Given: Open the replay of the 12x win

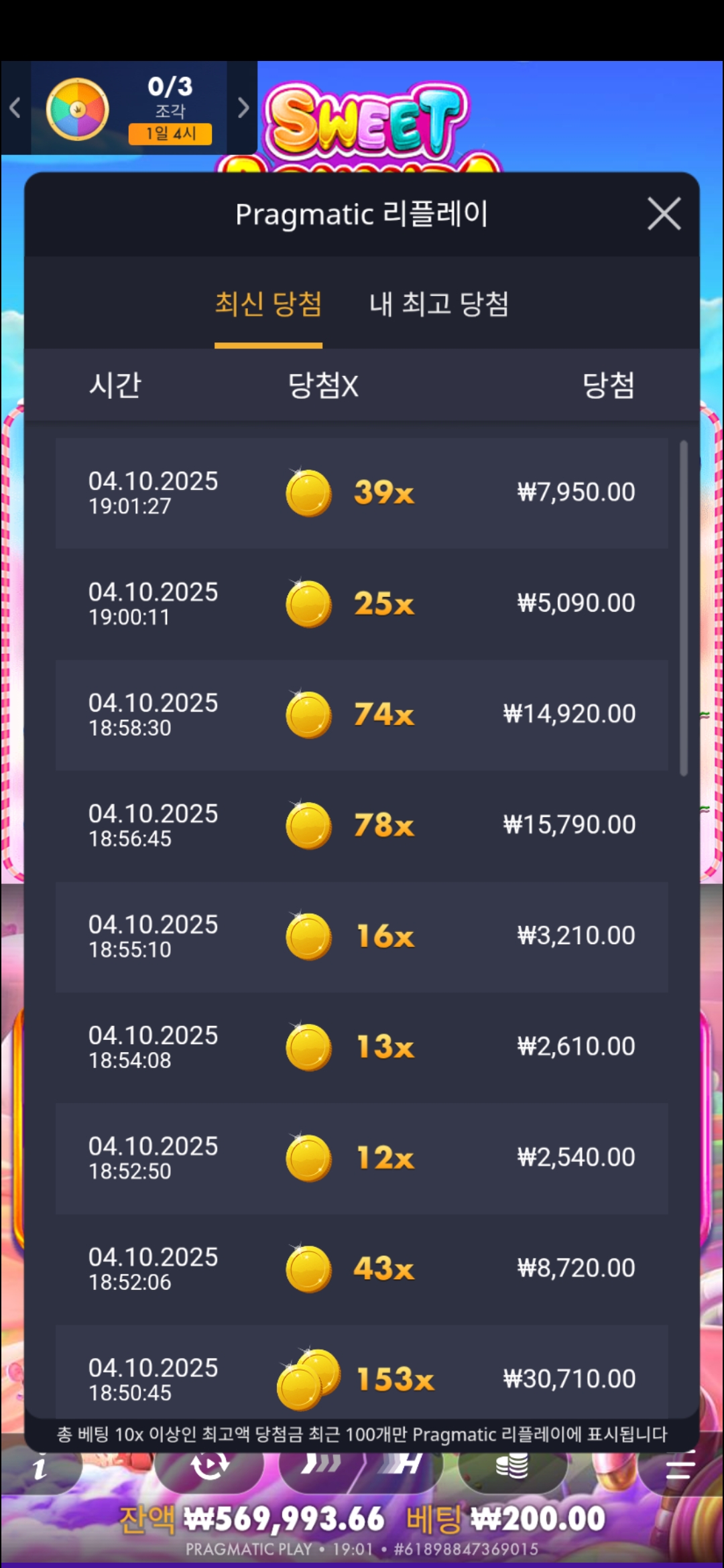Looking at the screenshot, I should pyautogui.click(x=361, y=1158).
